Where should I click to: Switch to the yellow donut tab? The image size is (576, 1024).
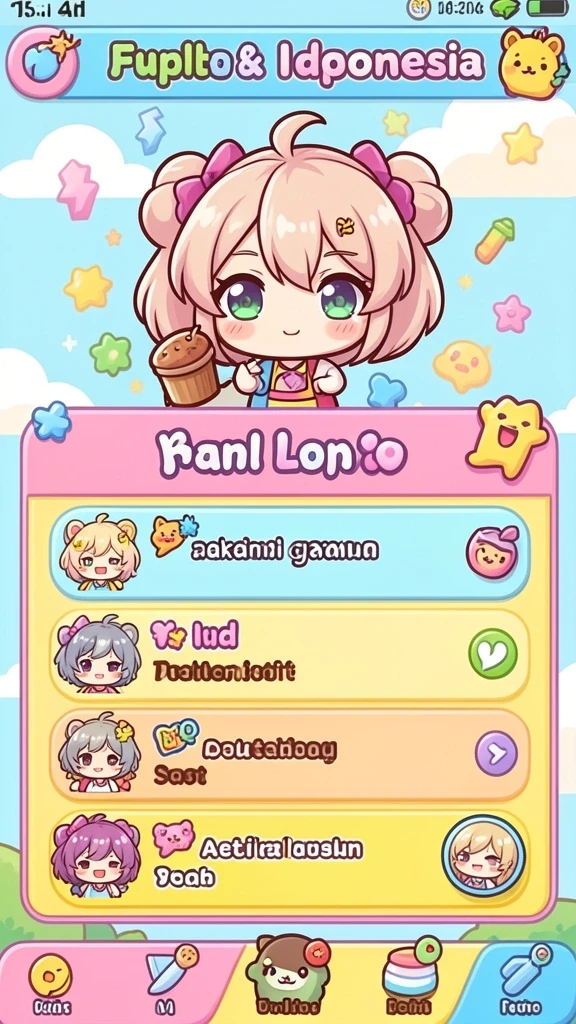tap(50, 983)
